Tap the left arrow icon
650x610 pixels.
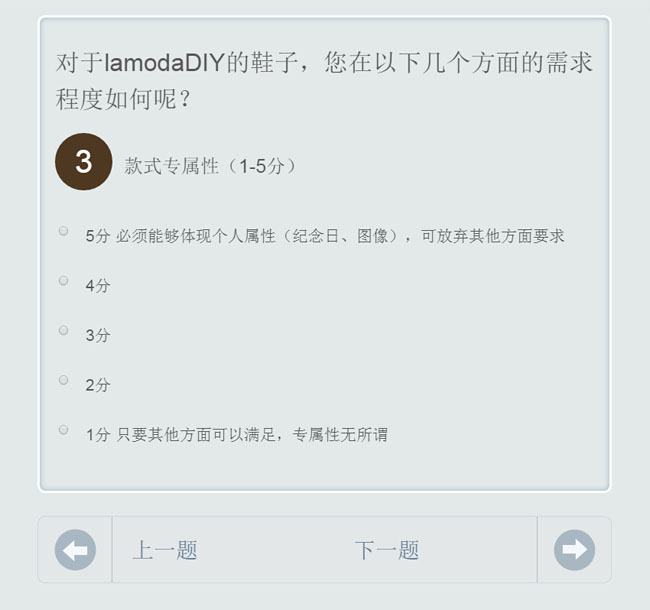tap(75, 550)
